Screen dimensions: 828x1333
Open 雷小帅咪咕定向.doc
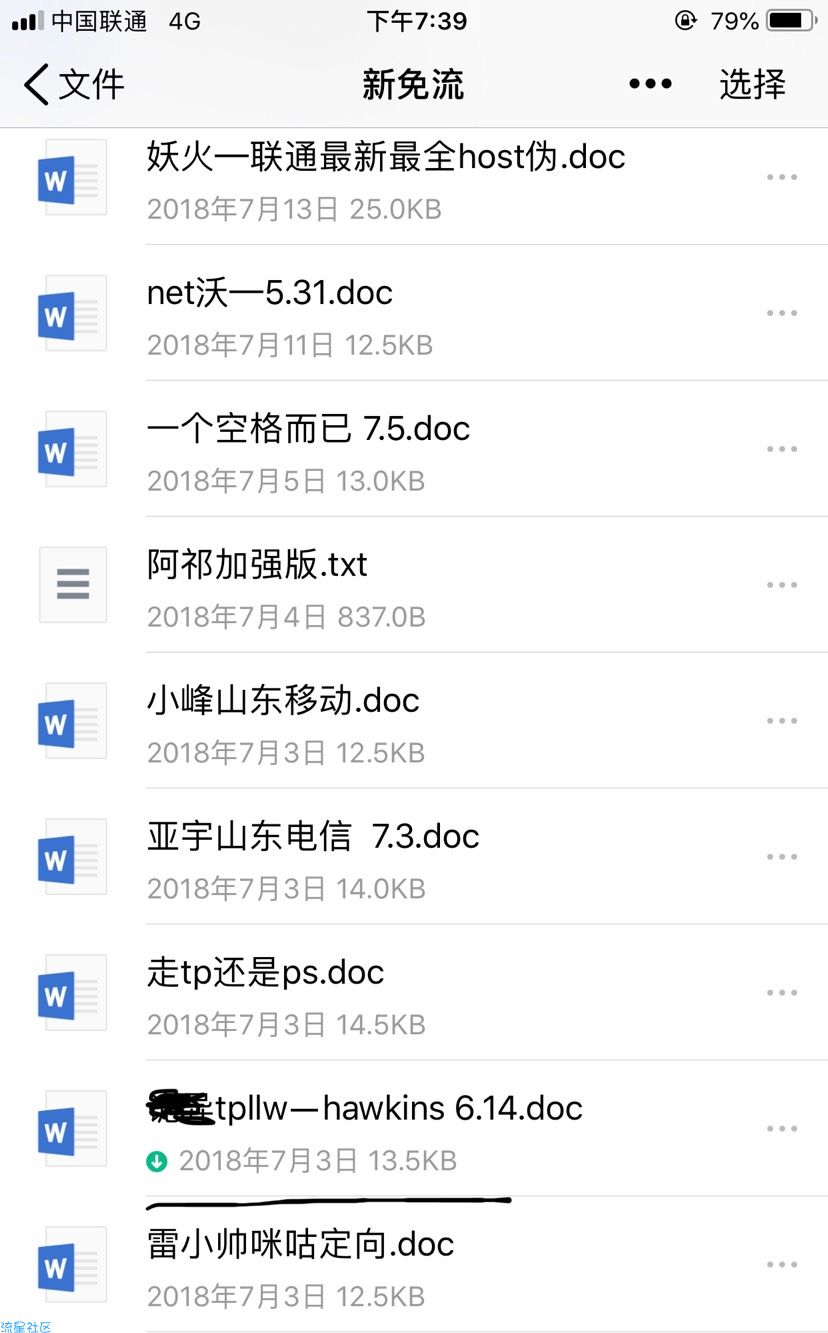[x=414, y=1265]
